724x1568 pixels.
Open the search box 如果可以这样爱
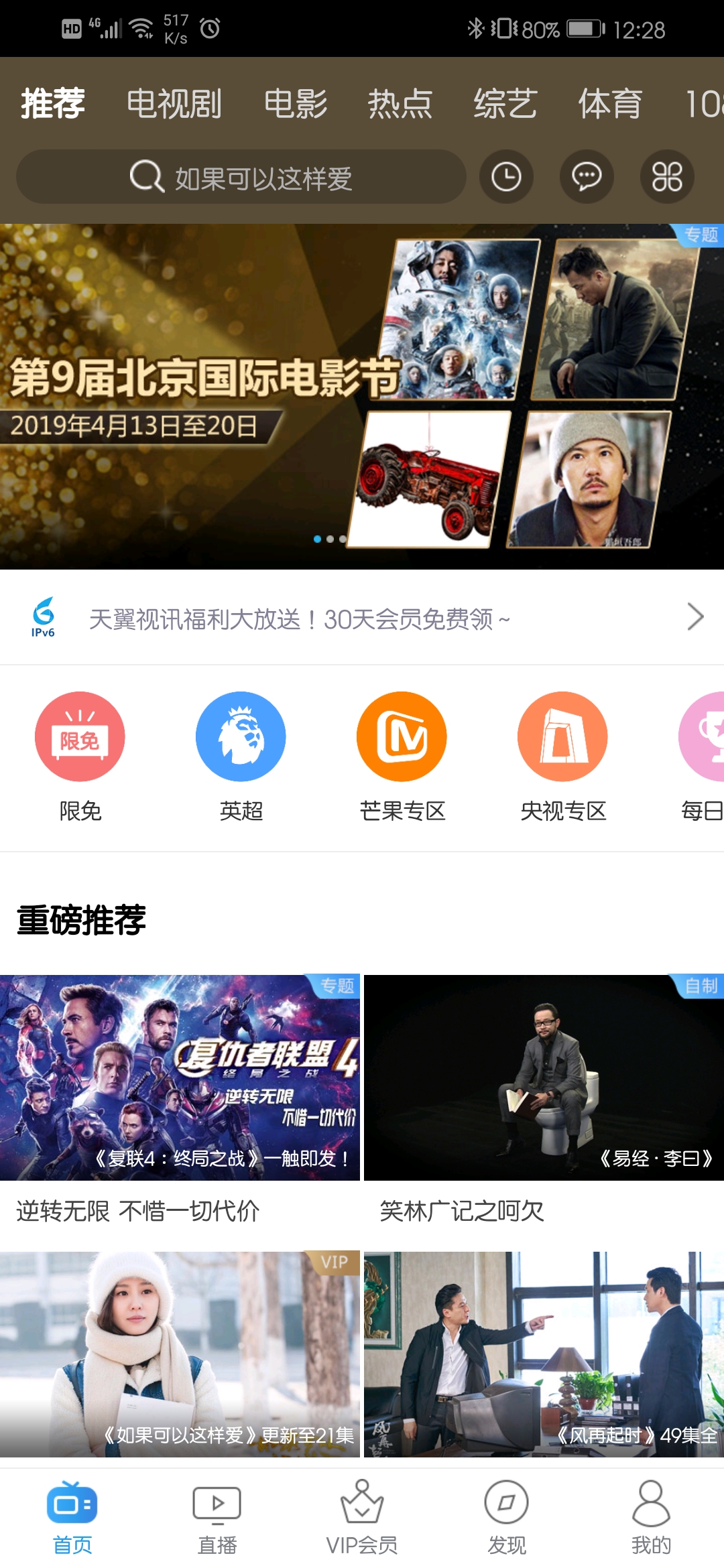[241, 178]
